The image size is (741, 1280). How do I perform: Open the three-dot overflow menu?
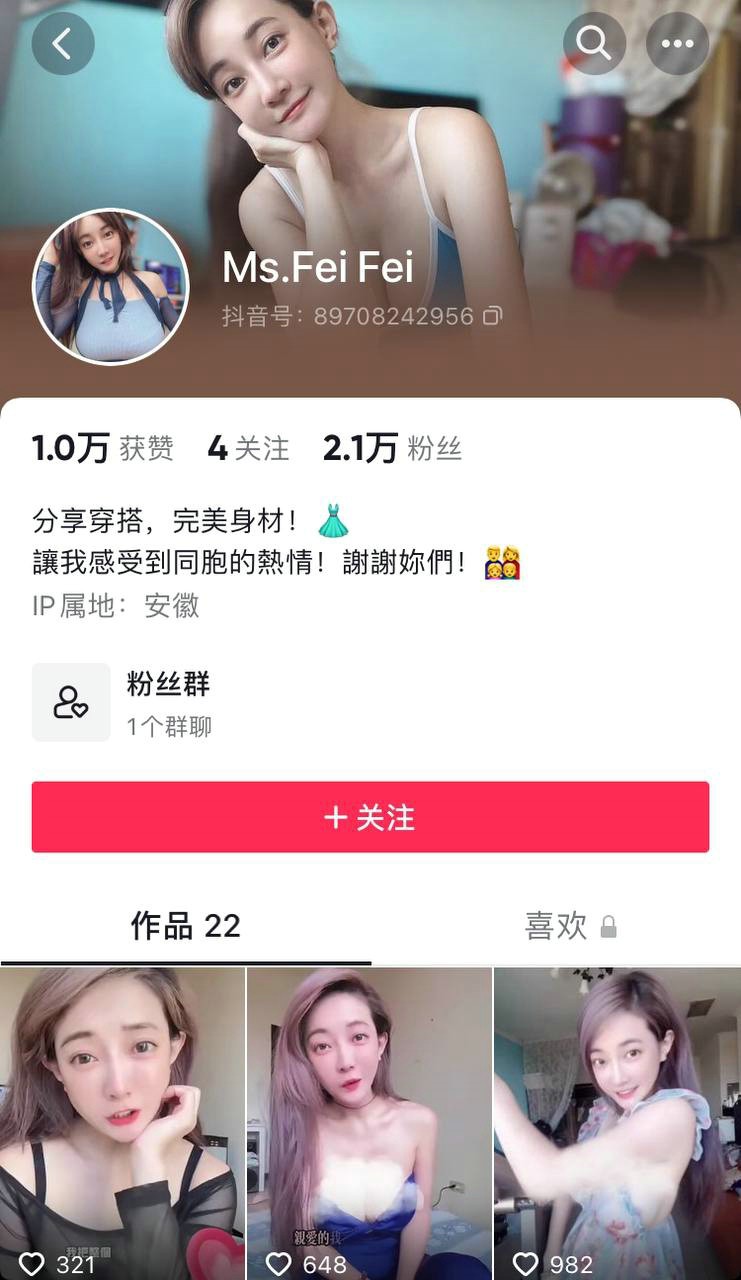677,44
